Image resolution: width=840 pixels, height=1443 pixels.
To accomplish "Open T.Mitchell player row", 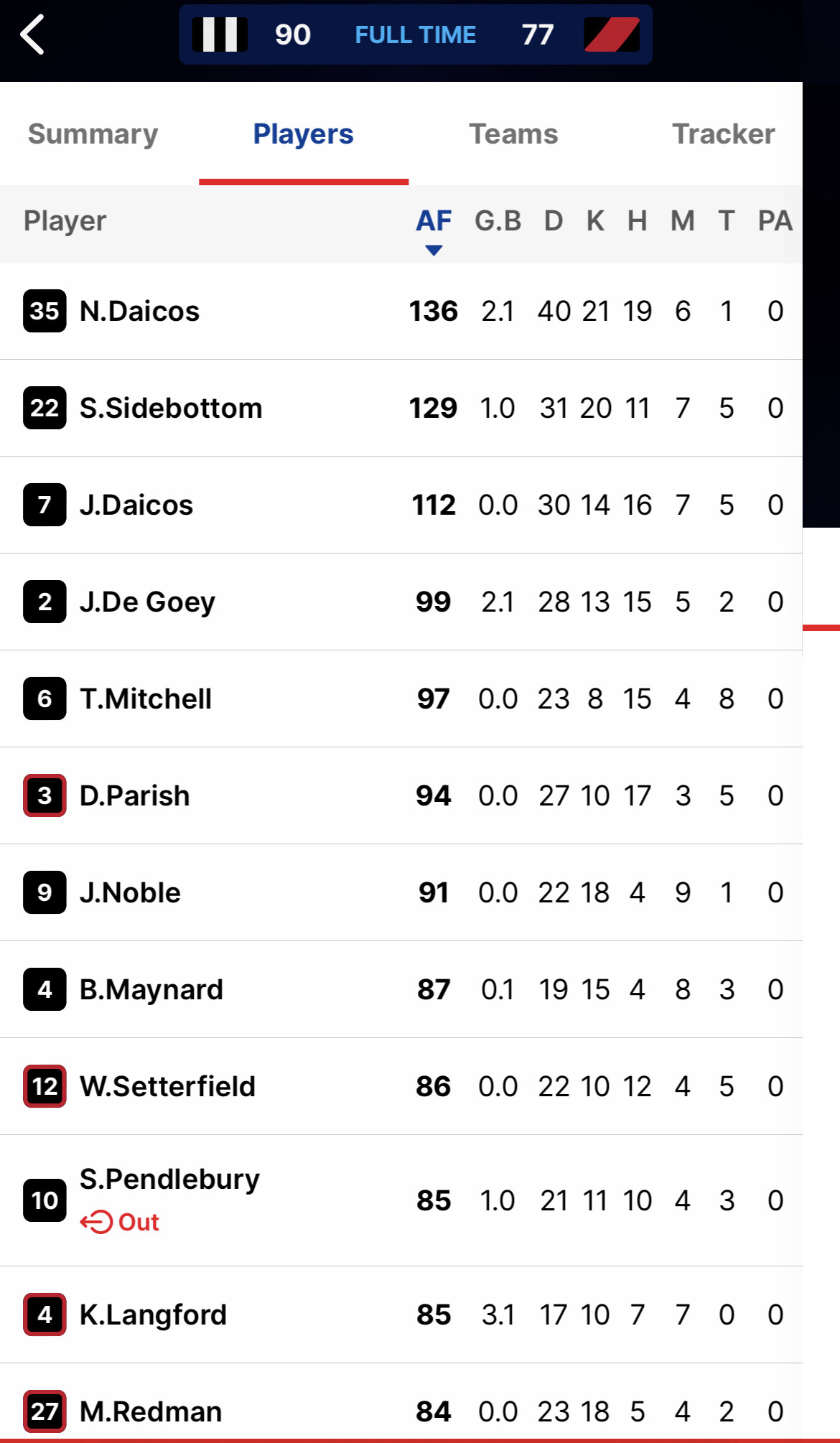I will tap(401, 699).
